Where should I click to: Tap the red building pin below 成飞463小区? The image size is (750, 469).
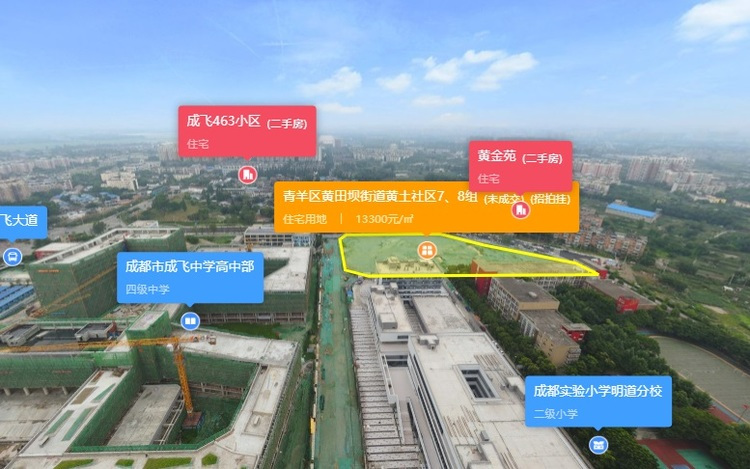pos(247,175)
